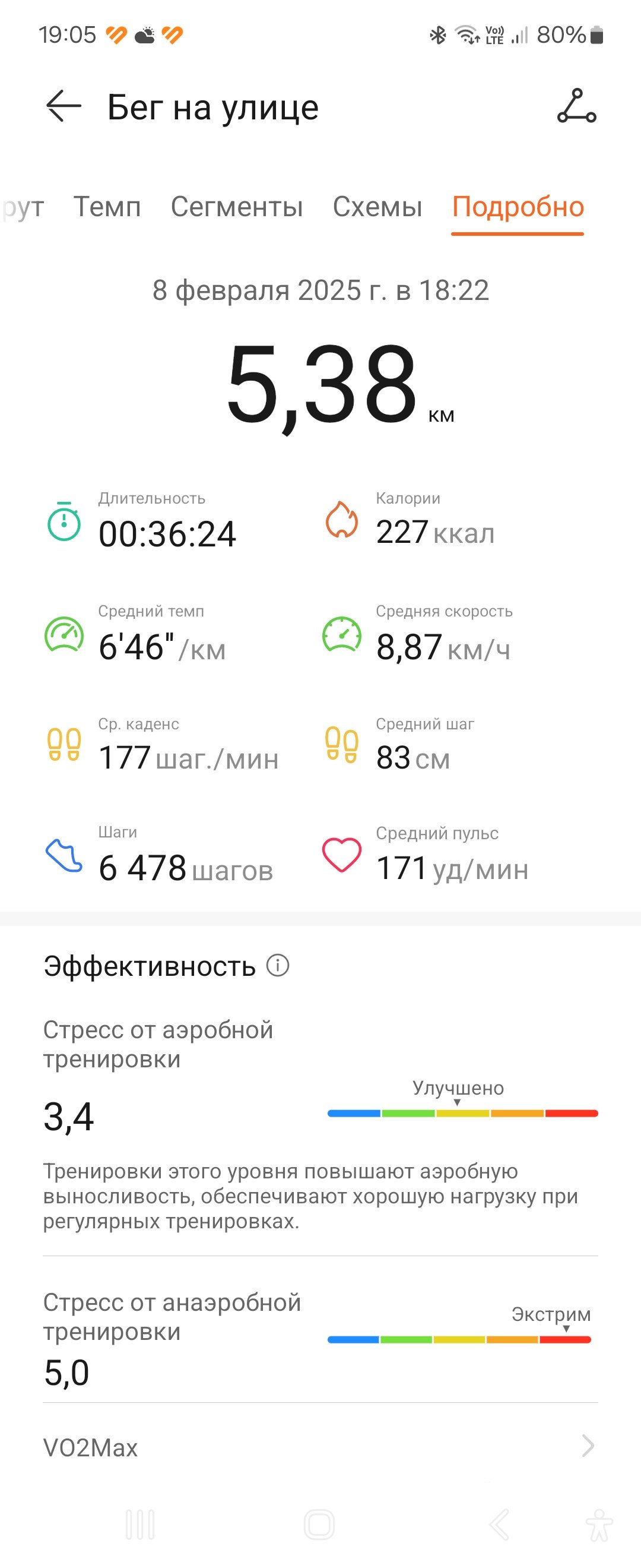Select the Подробно tab
Image resolution: width=641 pixels, height=1568 pixels.
coord(518,207)
